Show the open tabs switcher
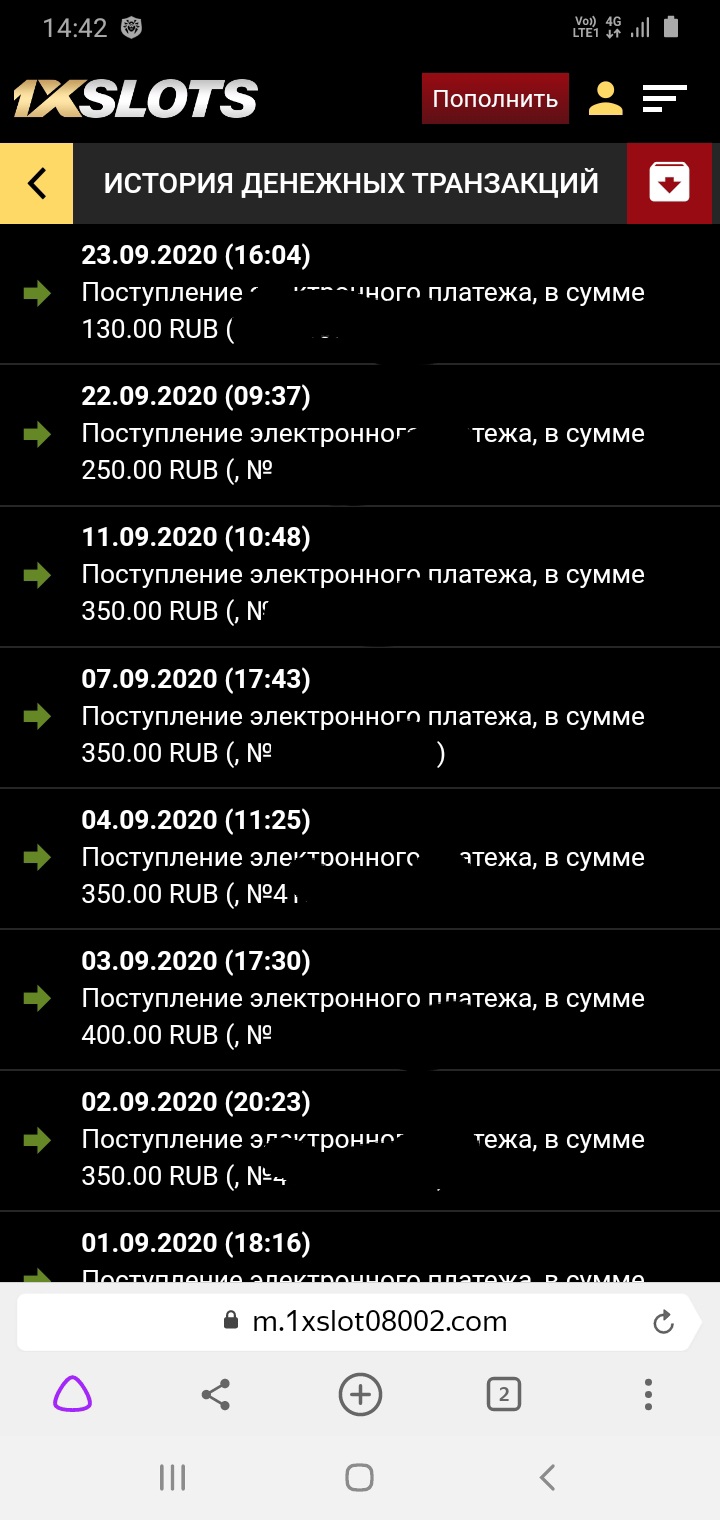 tap(504, 1394)
